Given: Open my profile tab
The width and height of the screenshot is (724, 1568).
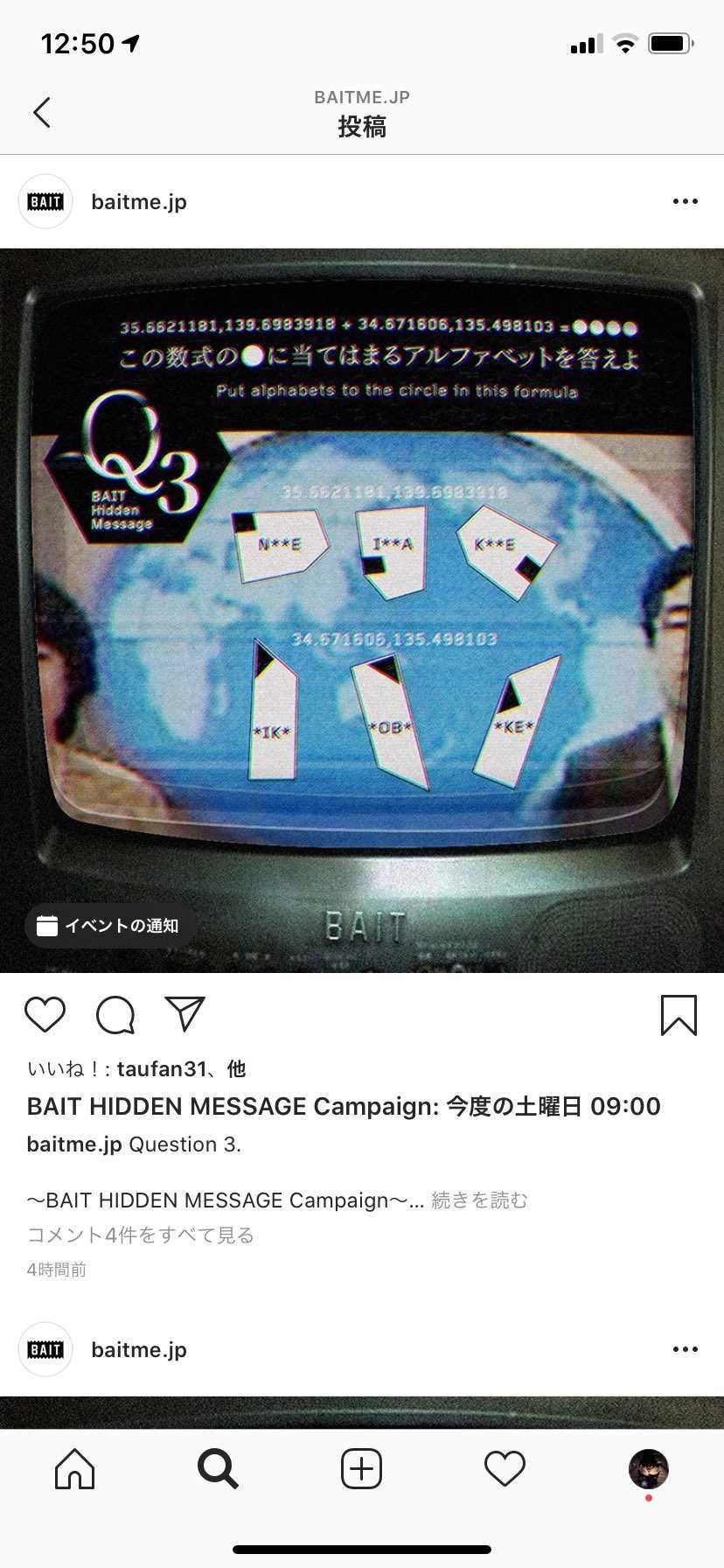Looking at the screenshot, I should (x=648, y=1468).
